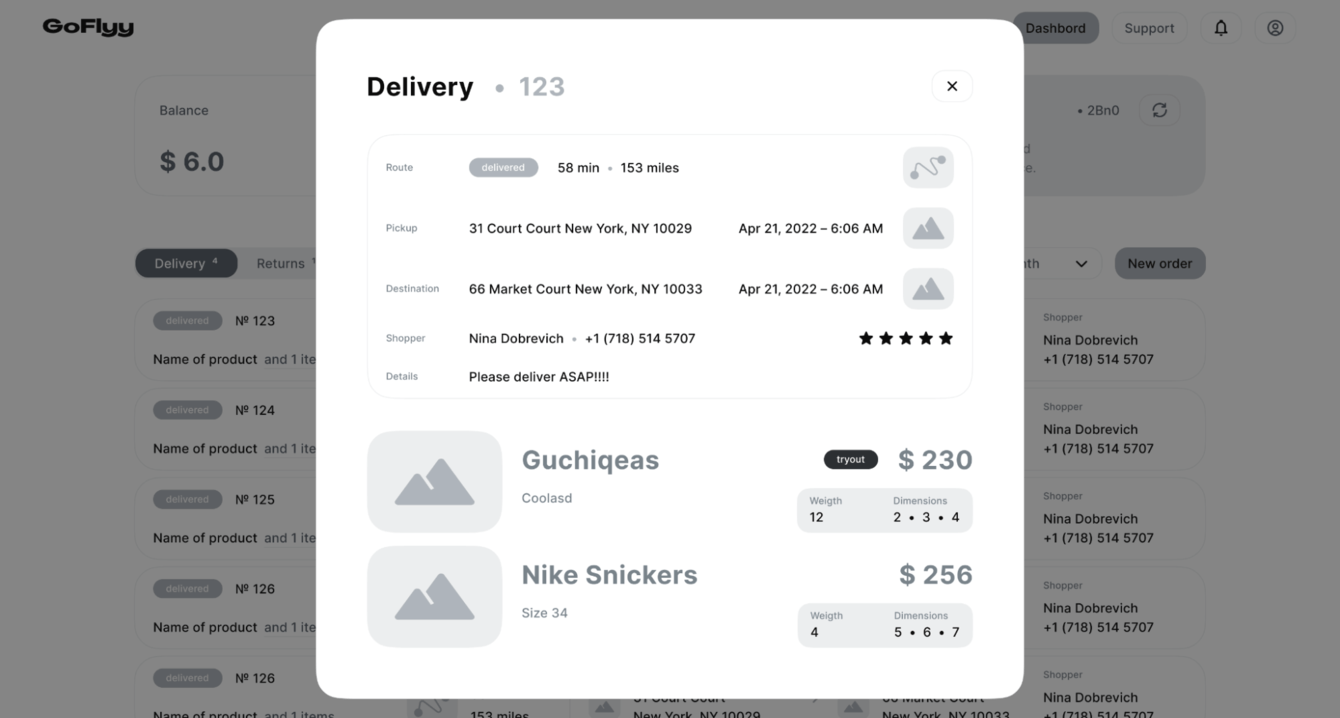Open delivery order № 124
This screenshot has width=1340, height=718.
pyautogui.click(x=255, y=410)
